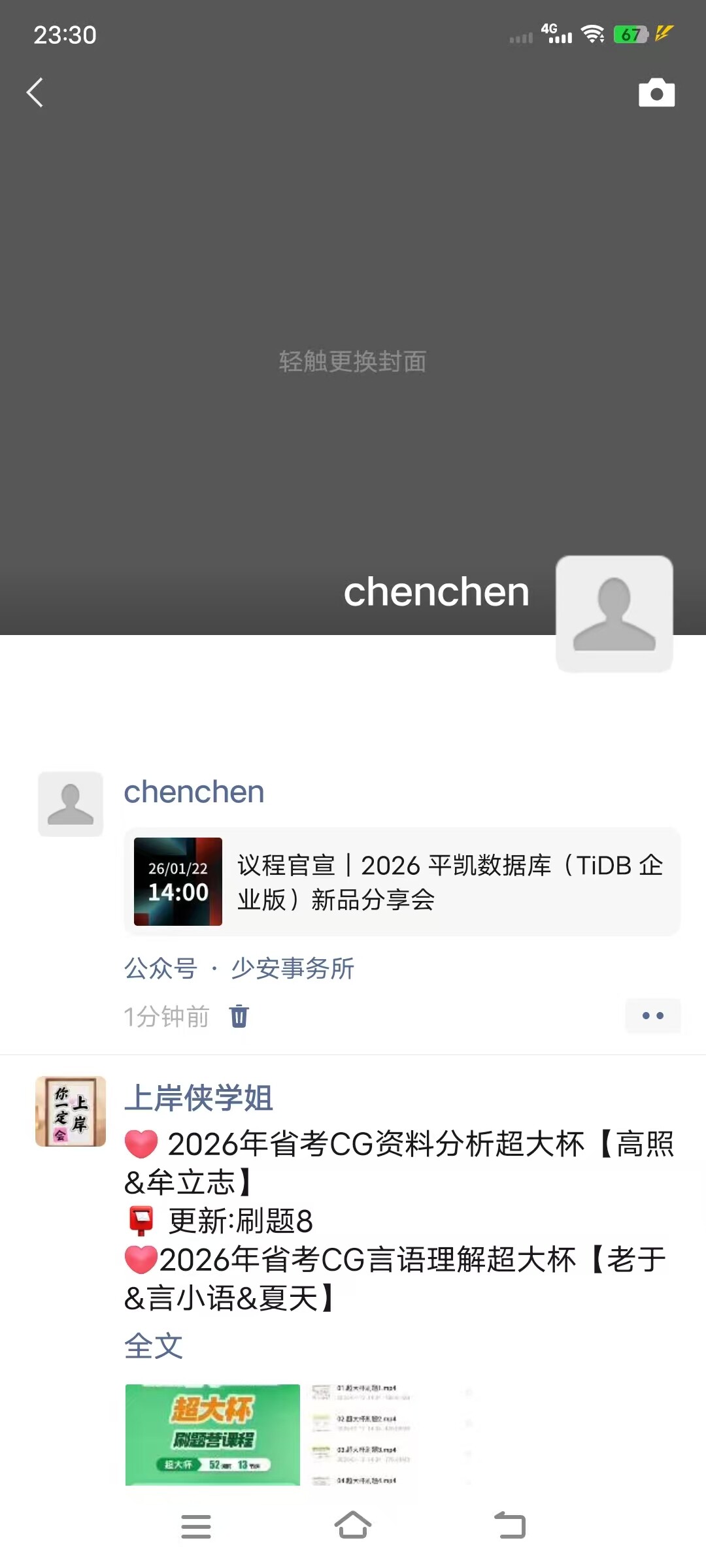
Task: Delete chenchen's post with trash icon
Action: coord(239,1016)
